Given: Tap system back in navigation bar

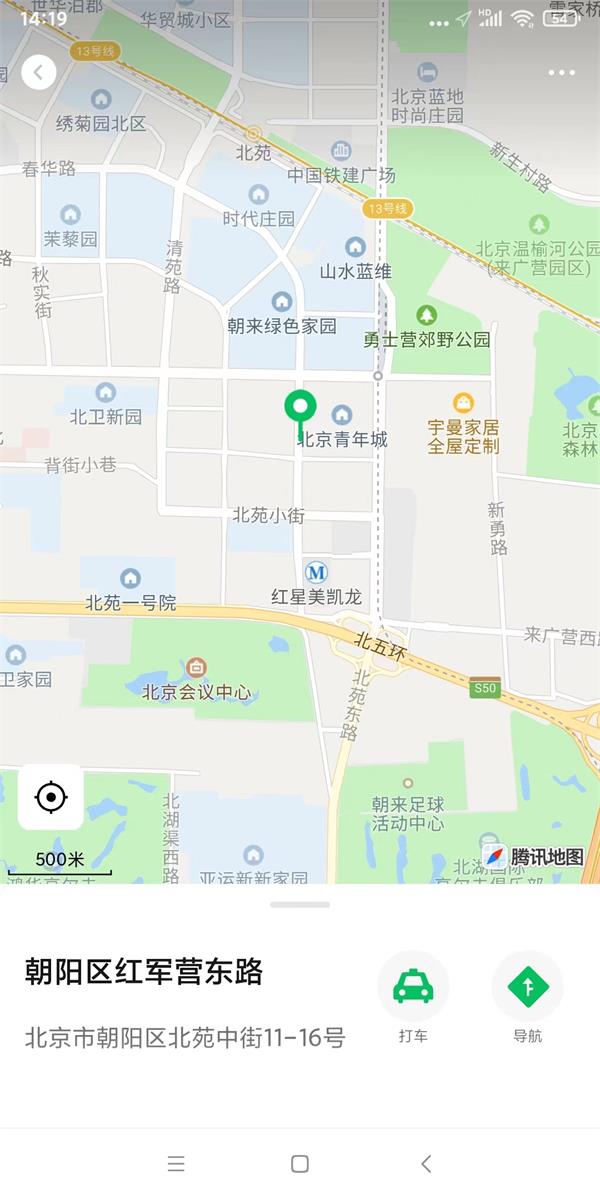Looking at the screenshot, I should [426, 1163].
